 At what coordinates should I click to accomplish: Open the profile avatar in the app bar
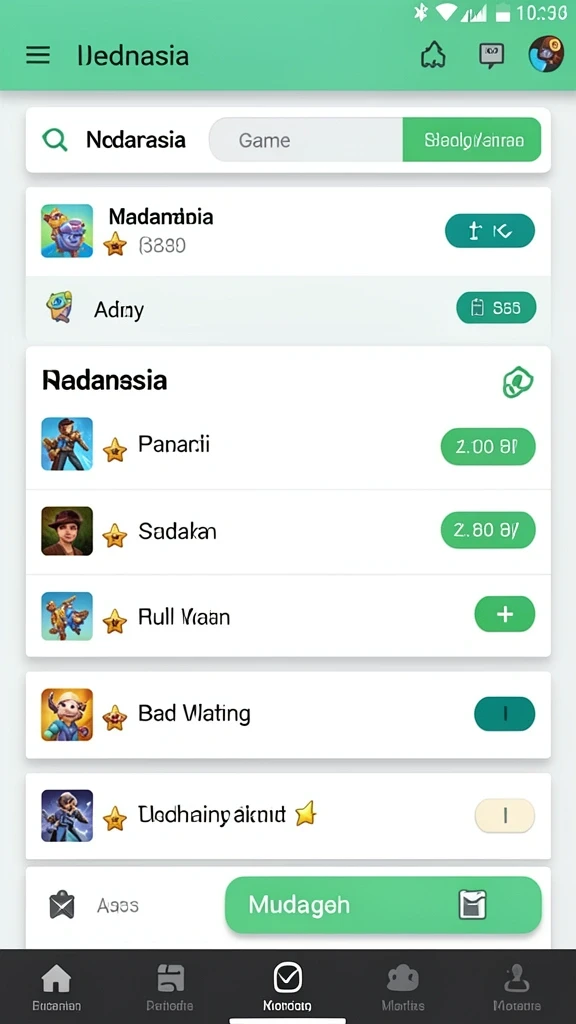point(545,54)
